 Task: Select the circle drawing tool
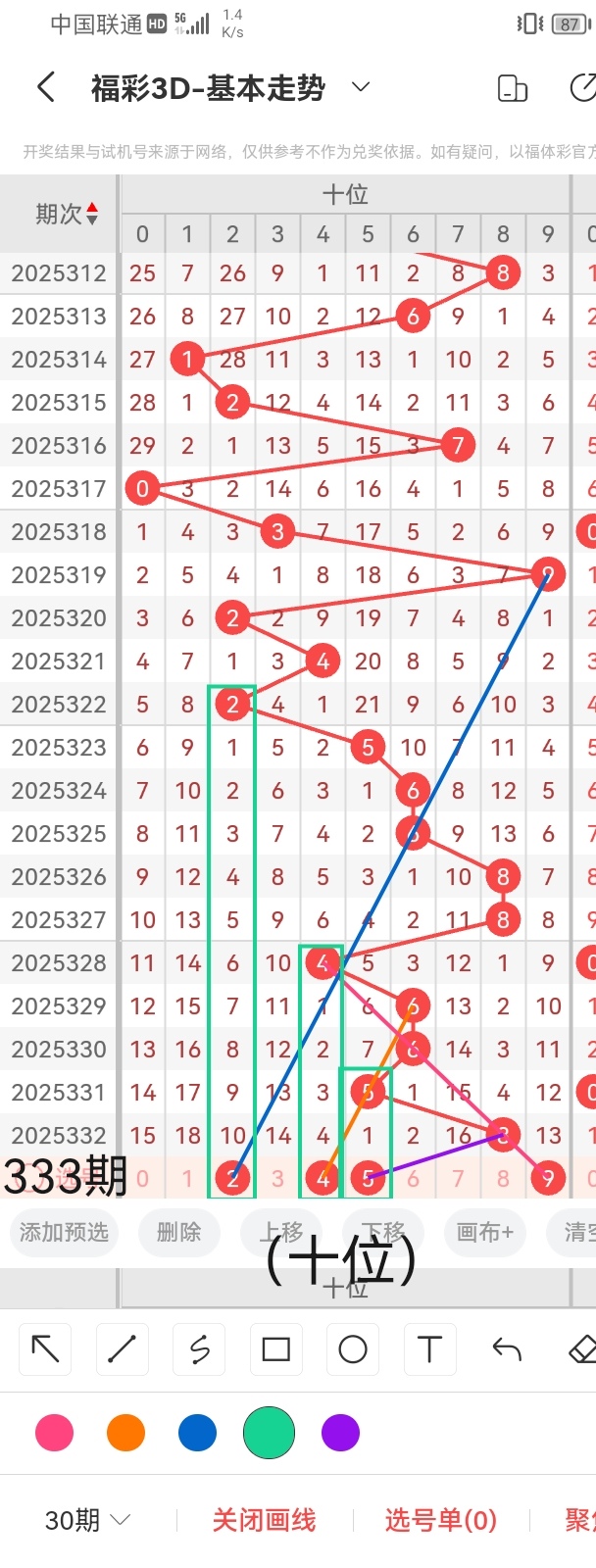(x=353, y=1349)
